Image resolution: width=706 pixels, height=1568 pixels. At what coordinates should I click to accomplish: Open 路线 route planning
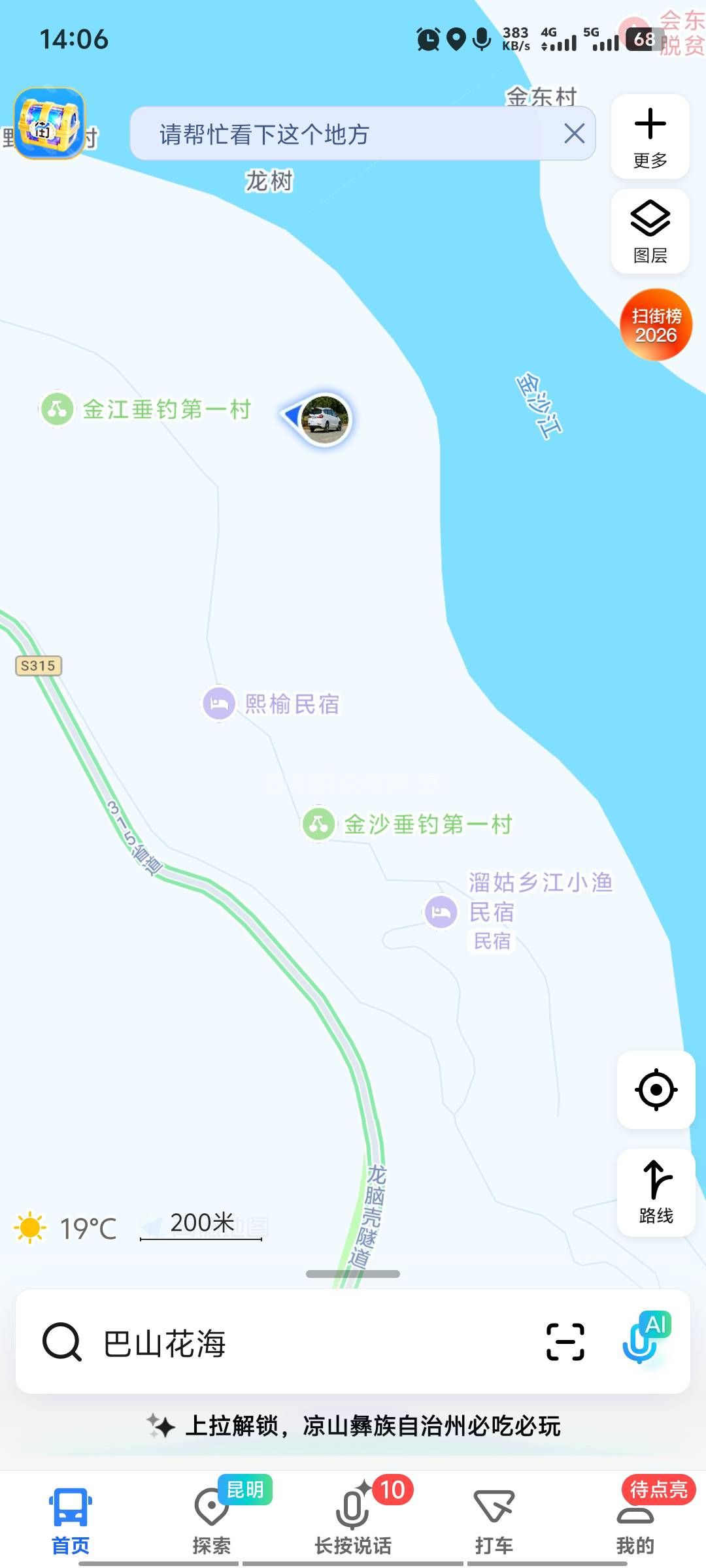tap(656, 1192)
